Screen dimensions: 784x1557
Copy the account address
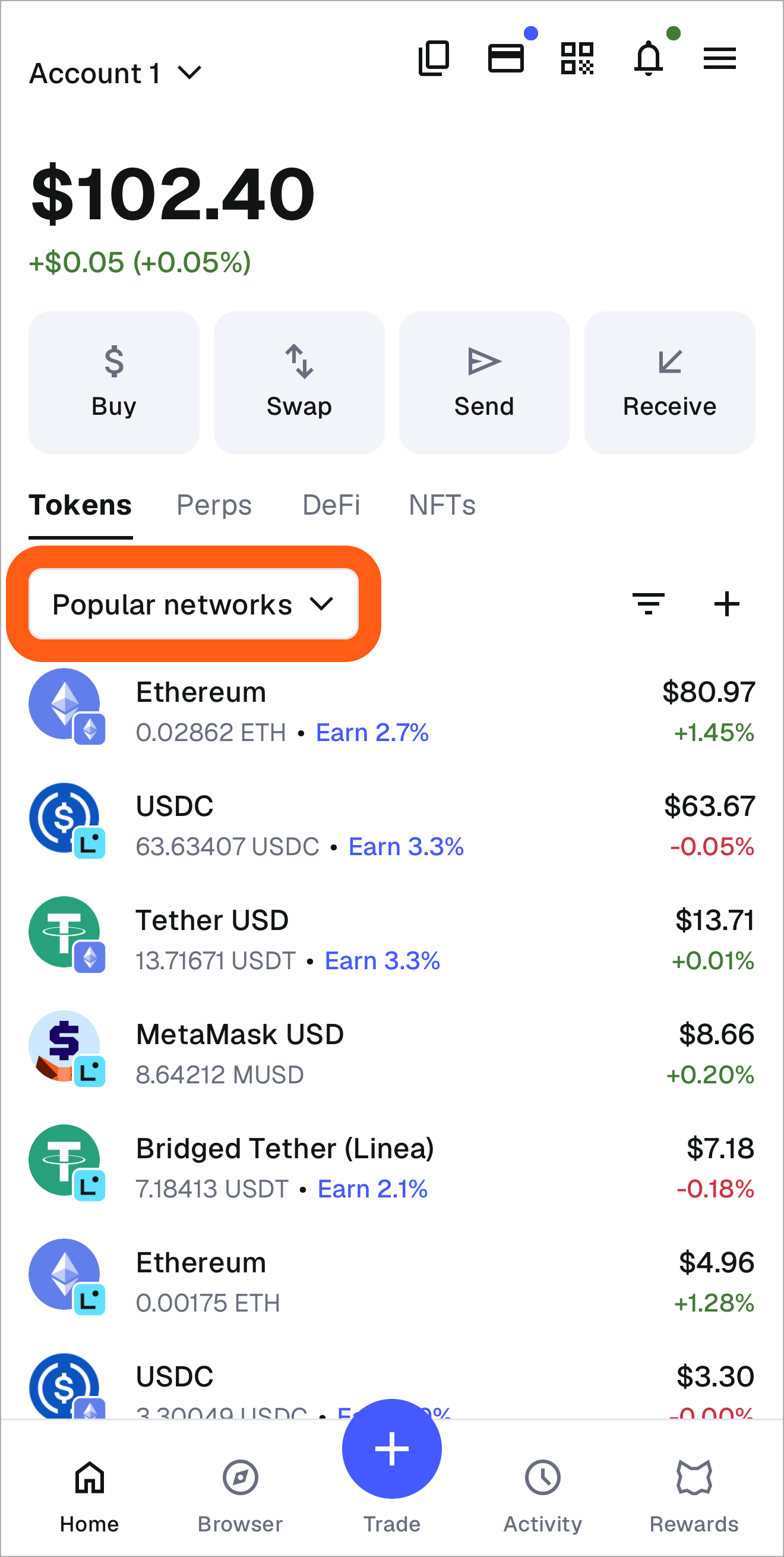pyautogui.click(x=434, y=58)
